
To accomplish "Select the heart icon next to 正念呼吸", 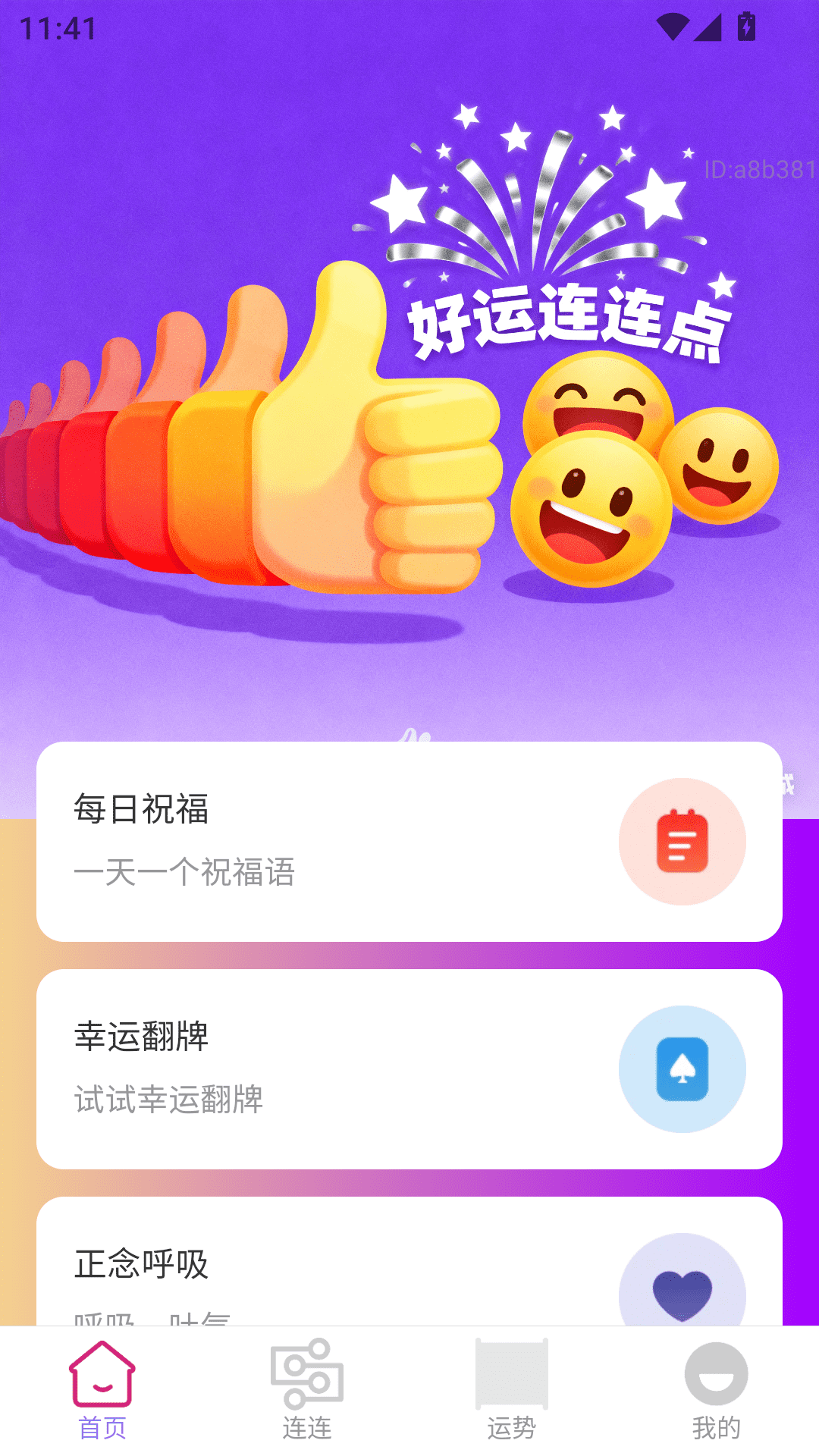I will click(x=682, y=1294).
